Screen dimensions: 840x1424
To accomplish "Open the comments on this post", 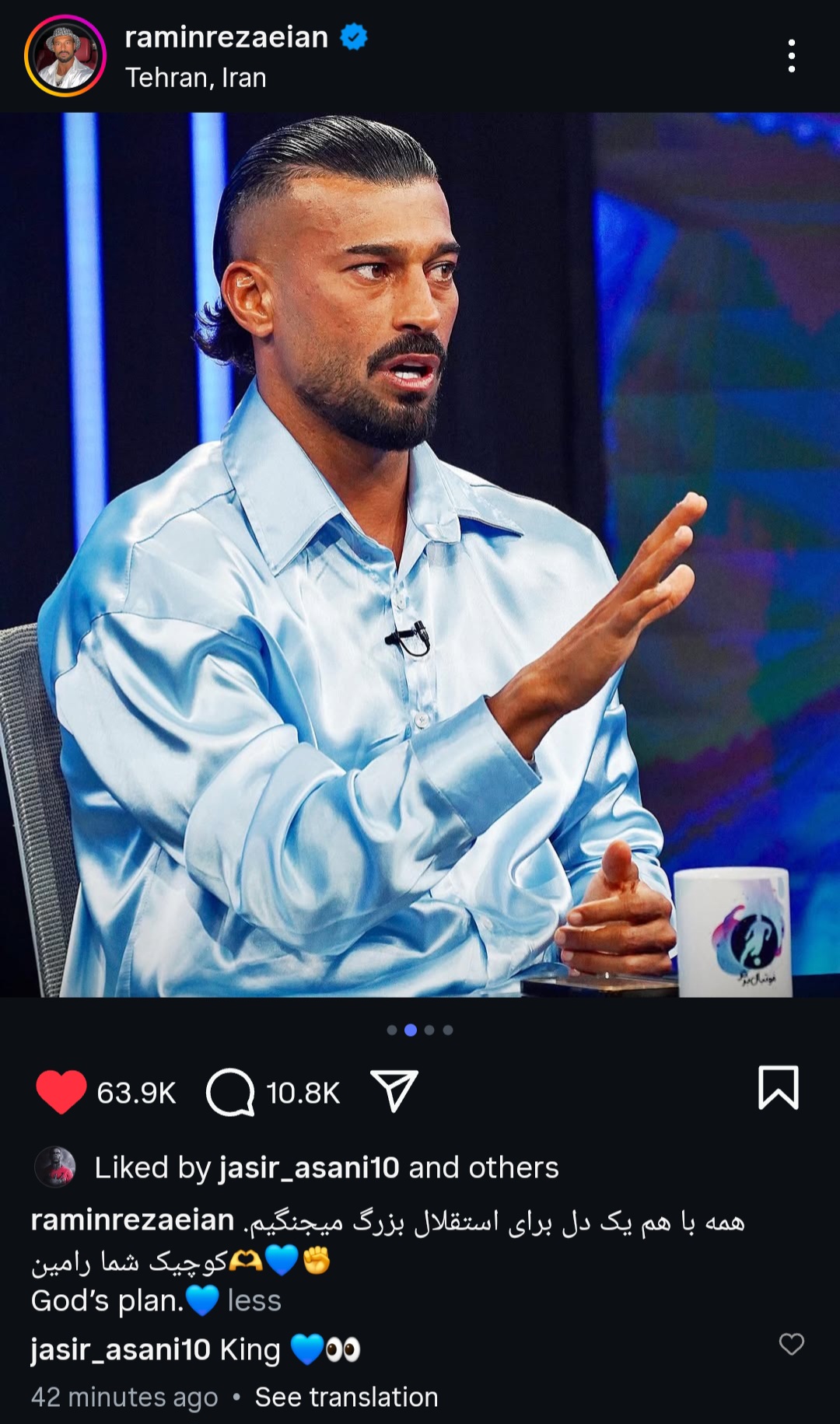I will [x=230, y=1092].
